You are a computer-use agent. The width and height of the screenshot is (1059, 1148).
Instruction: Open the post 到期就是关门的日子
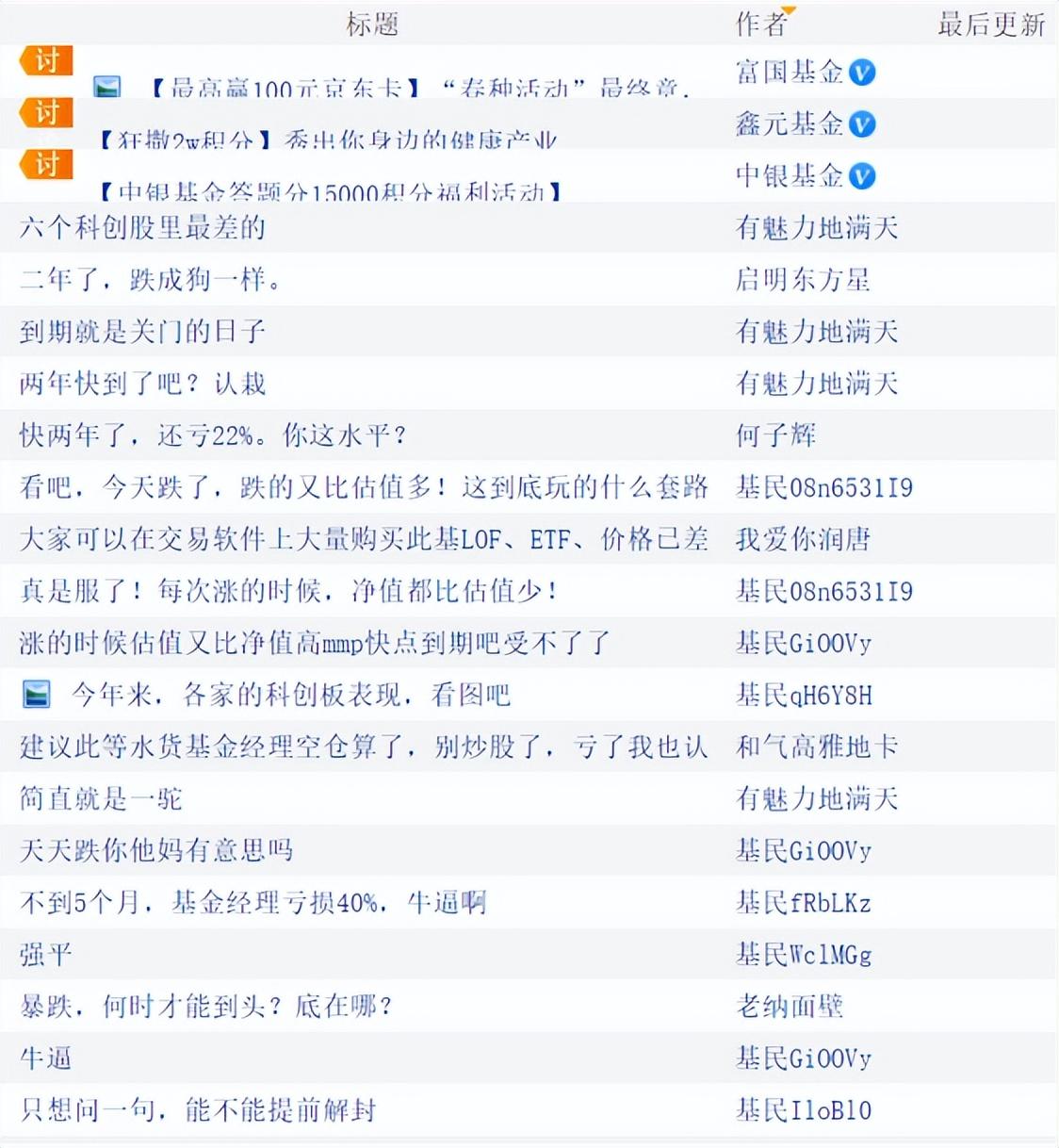[x=142, y=332]
